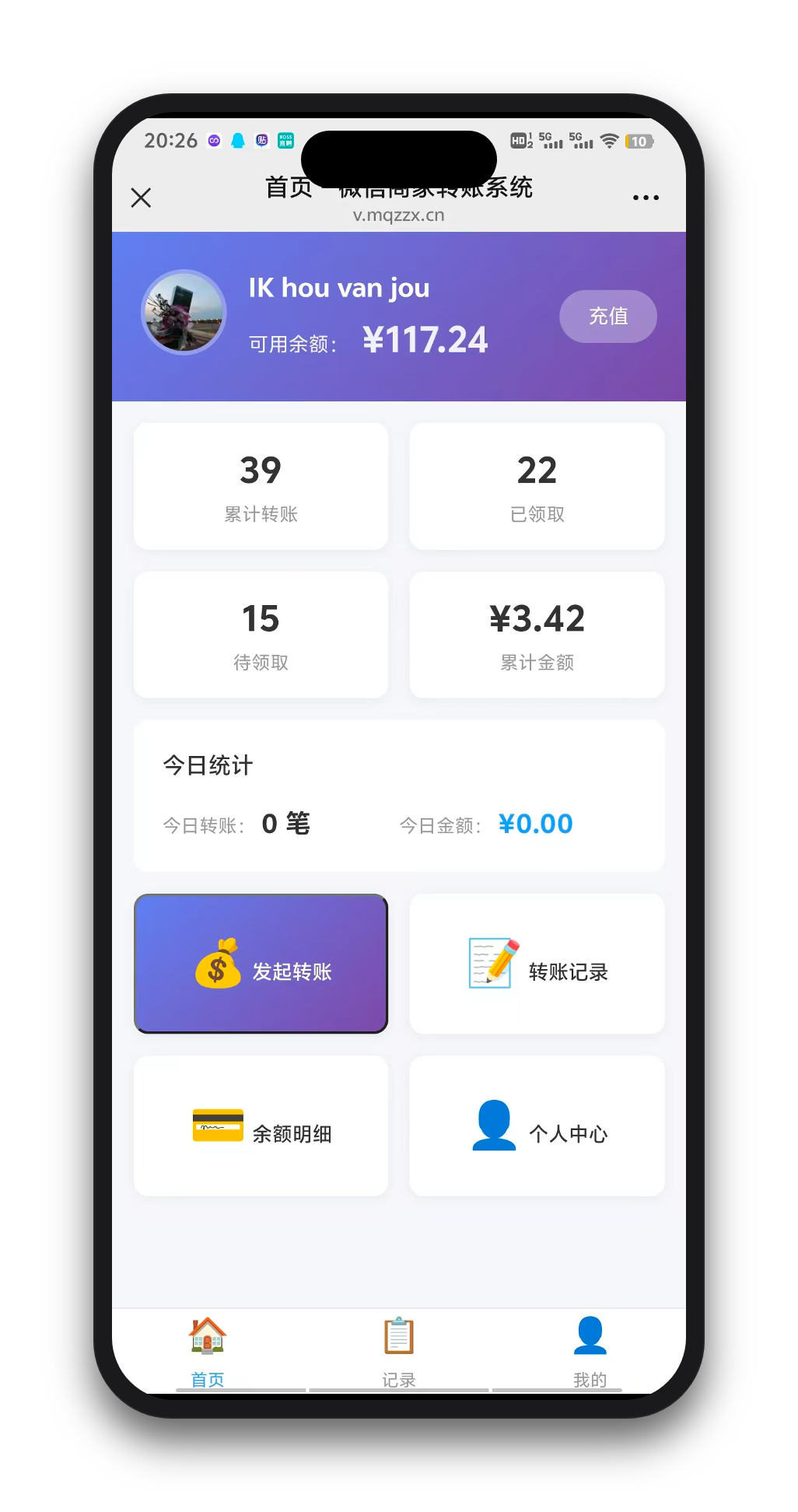Open the 已领取 received card
798x1512 pixels.
537,486
